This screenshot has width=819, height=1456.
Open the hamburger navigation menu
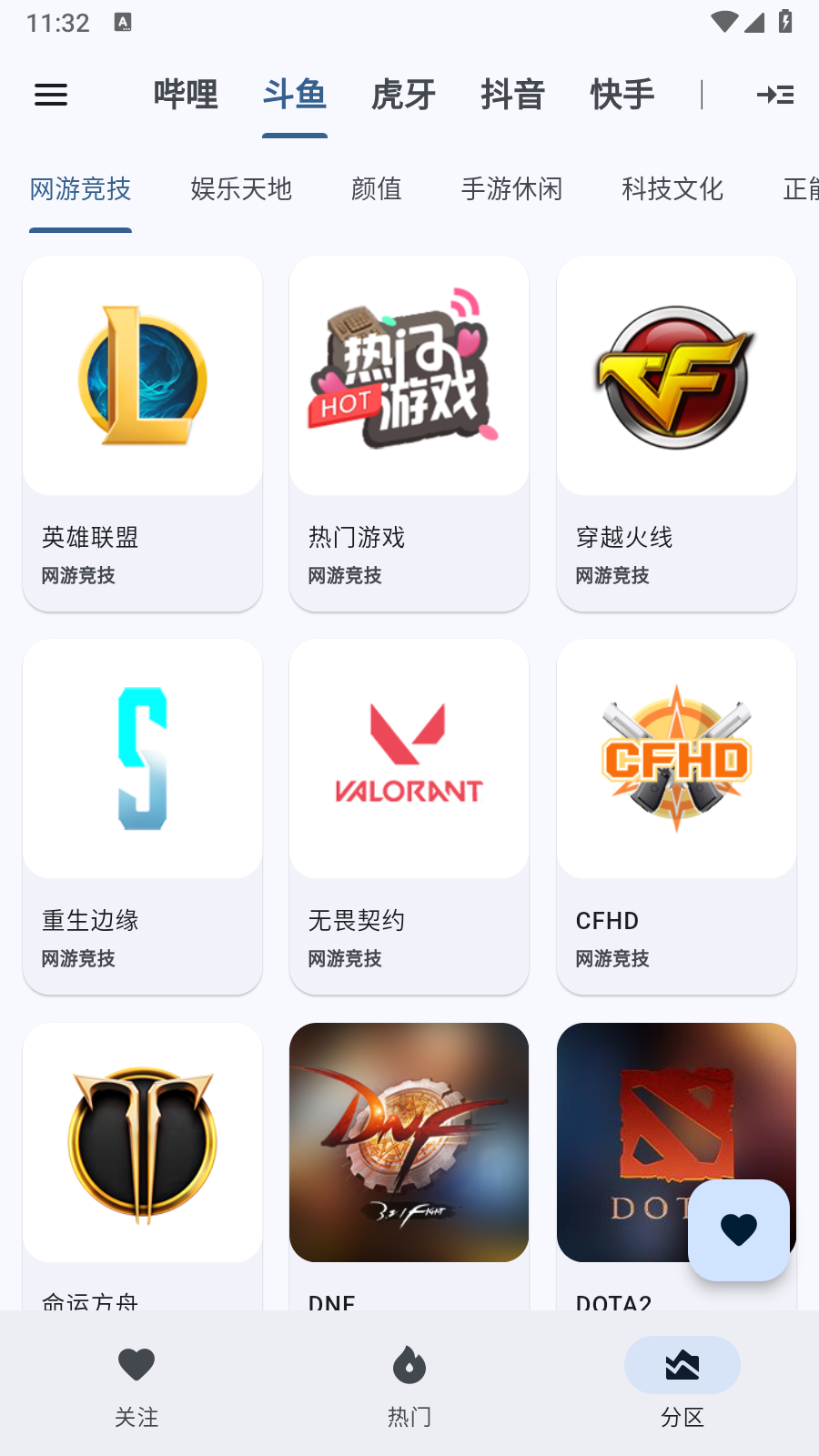(x=50, y=95)
